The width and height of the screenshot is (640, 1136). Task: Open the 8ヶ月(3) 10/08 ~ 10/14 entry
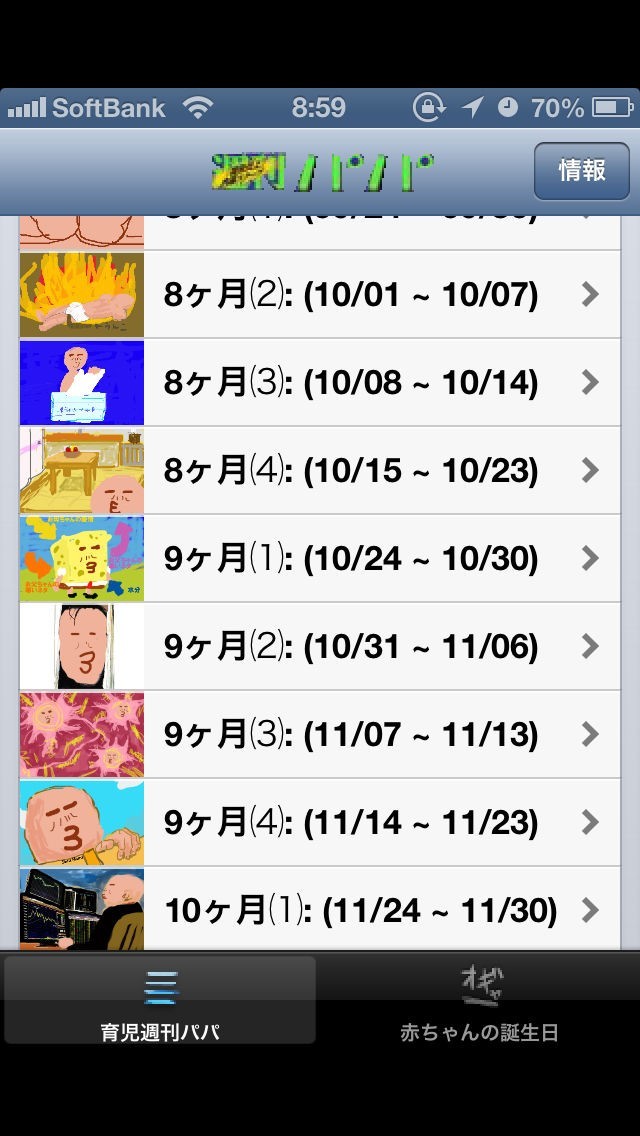(350, 382)
